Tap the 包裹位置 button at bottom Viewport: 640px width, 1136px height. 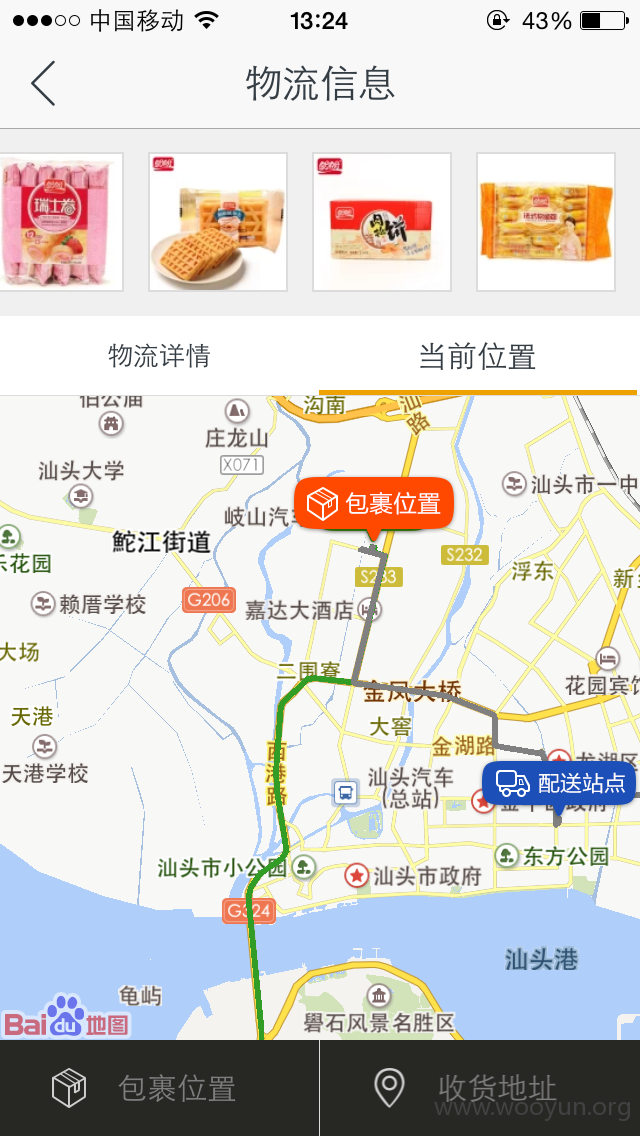coord(159,1088)
